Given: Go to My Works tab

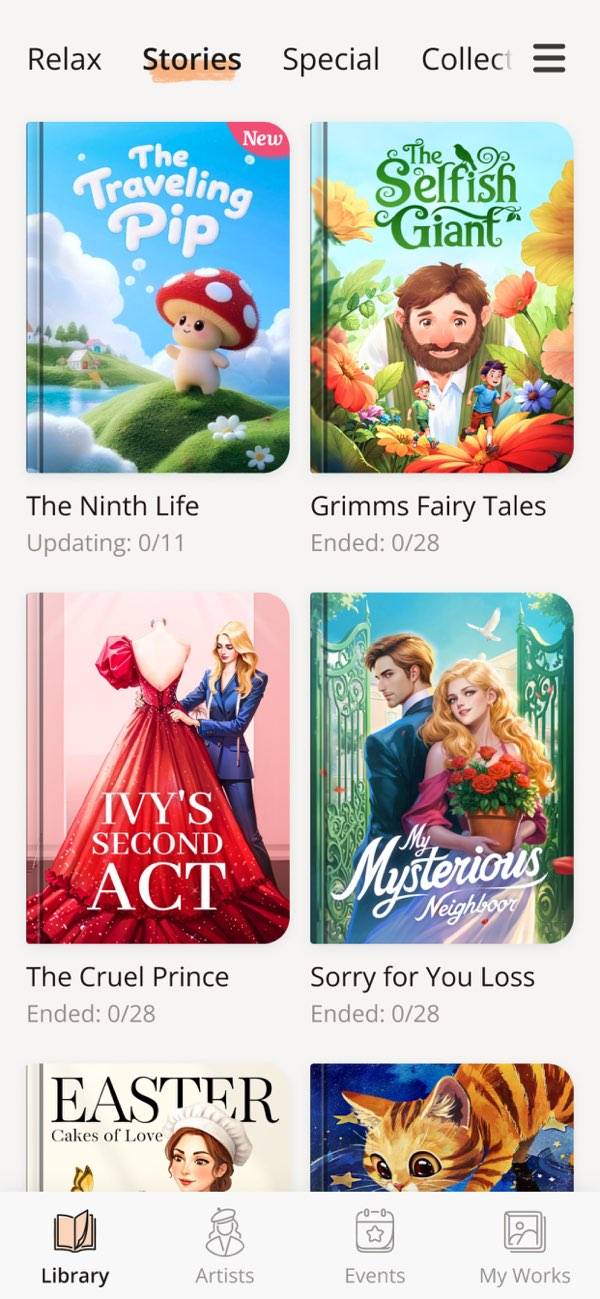Looking at the screenshot, I should pyautogui.click(x=525, y=1246).
